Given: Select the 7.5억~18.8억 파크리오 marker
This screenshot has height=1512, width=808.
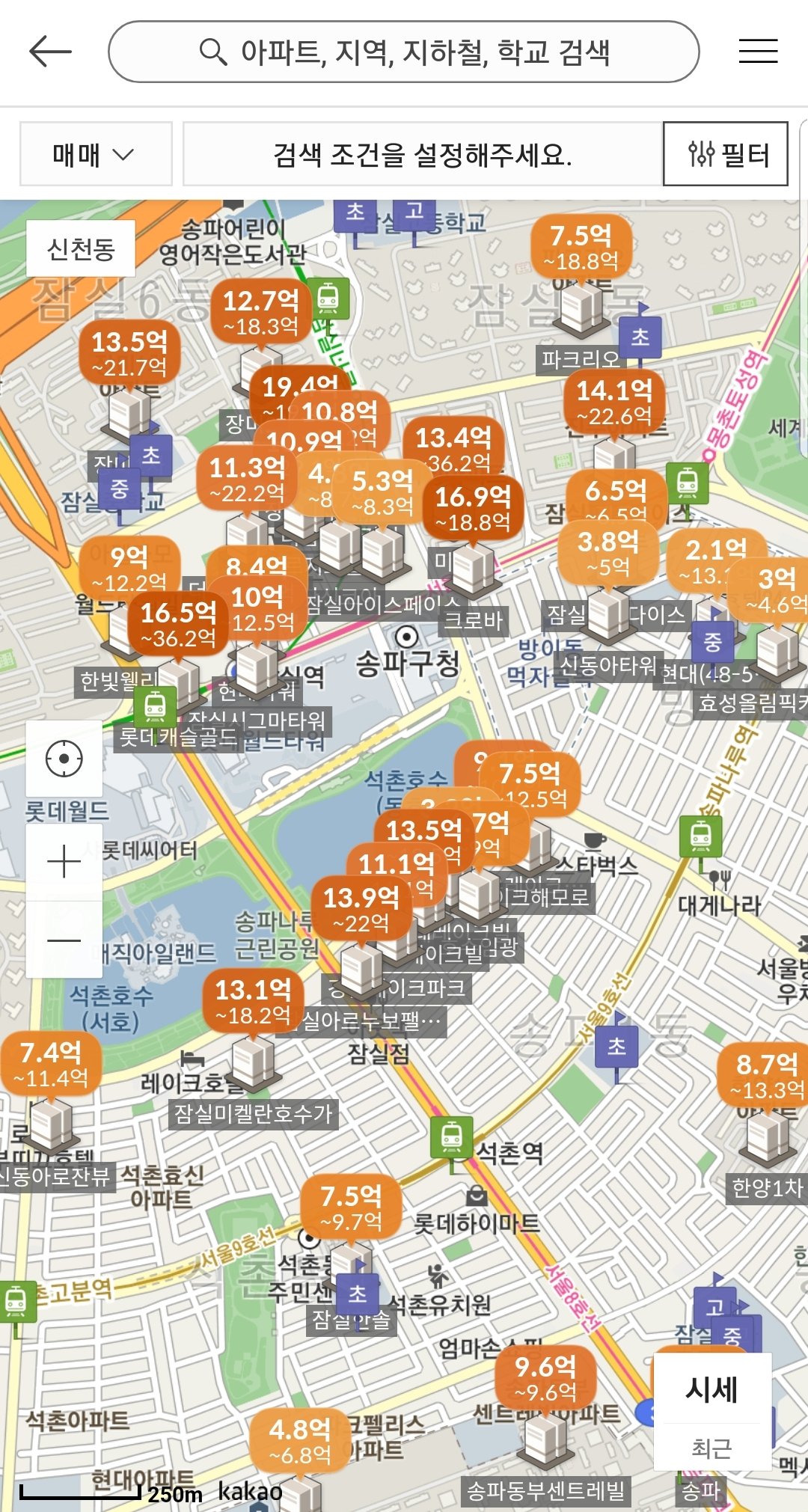Looking at the screenshot, I should [581, 248].
